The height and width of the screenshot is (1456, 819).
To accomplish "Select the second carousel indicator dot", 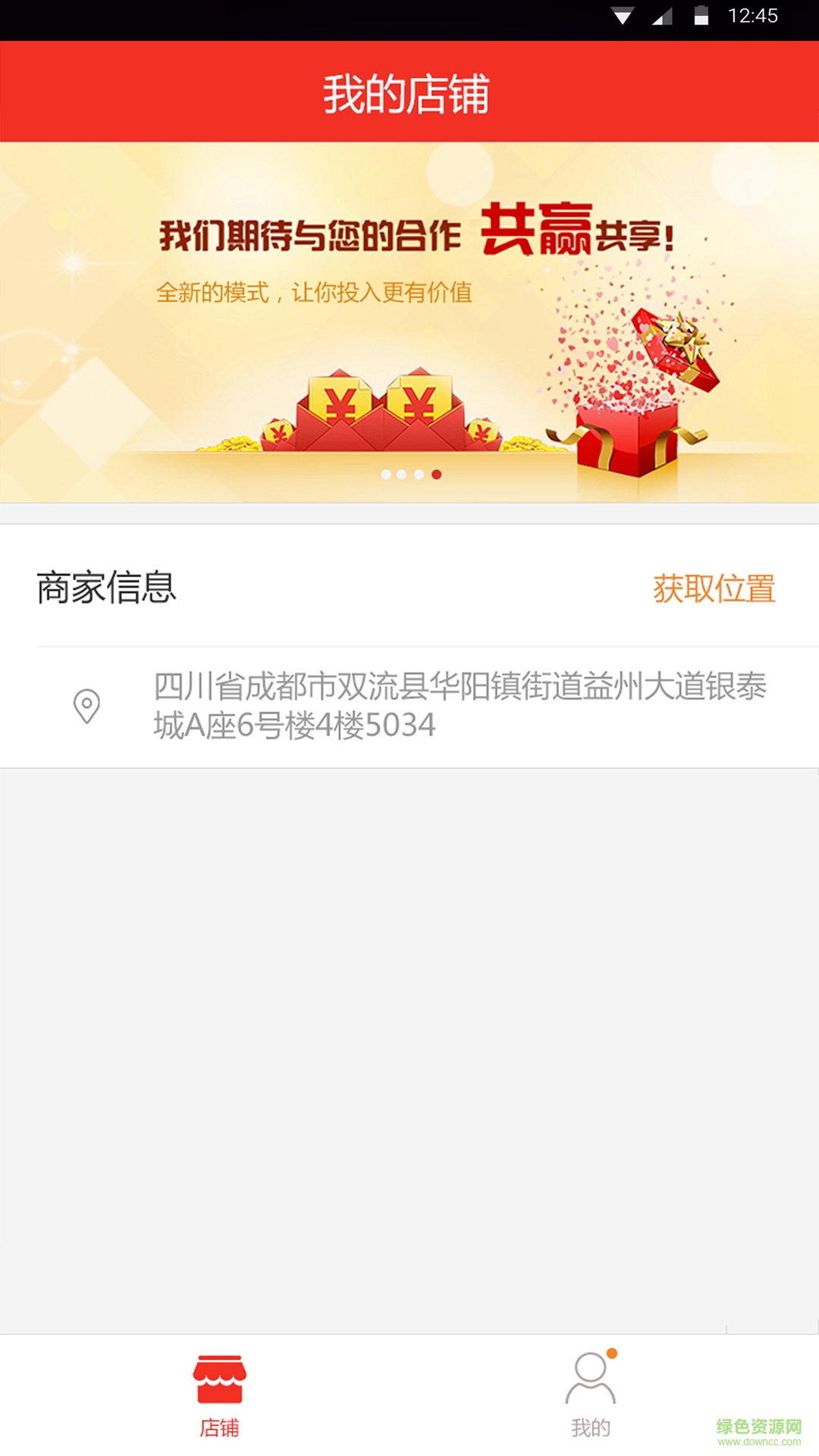I will click(402, 472).
